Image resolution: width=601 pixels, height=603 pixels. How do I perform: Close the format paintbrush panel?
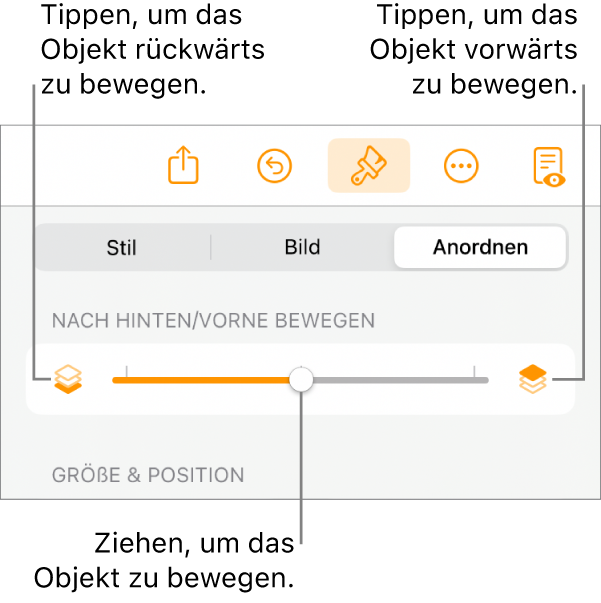[368, 165]
